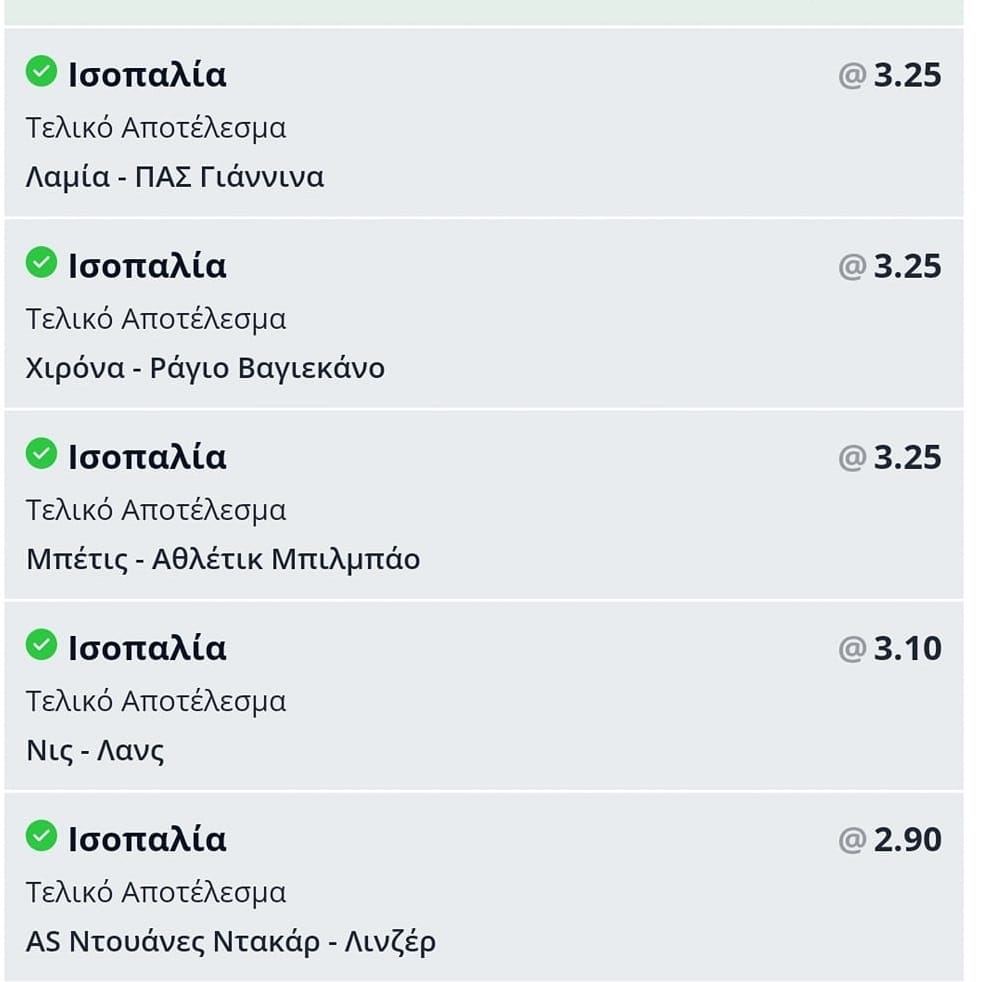This screenshot has width=985, height=982.
Task: Select the Νις - Λανς draw bet
Action: click(147, 648)
